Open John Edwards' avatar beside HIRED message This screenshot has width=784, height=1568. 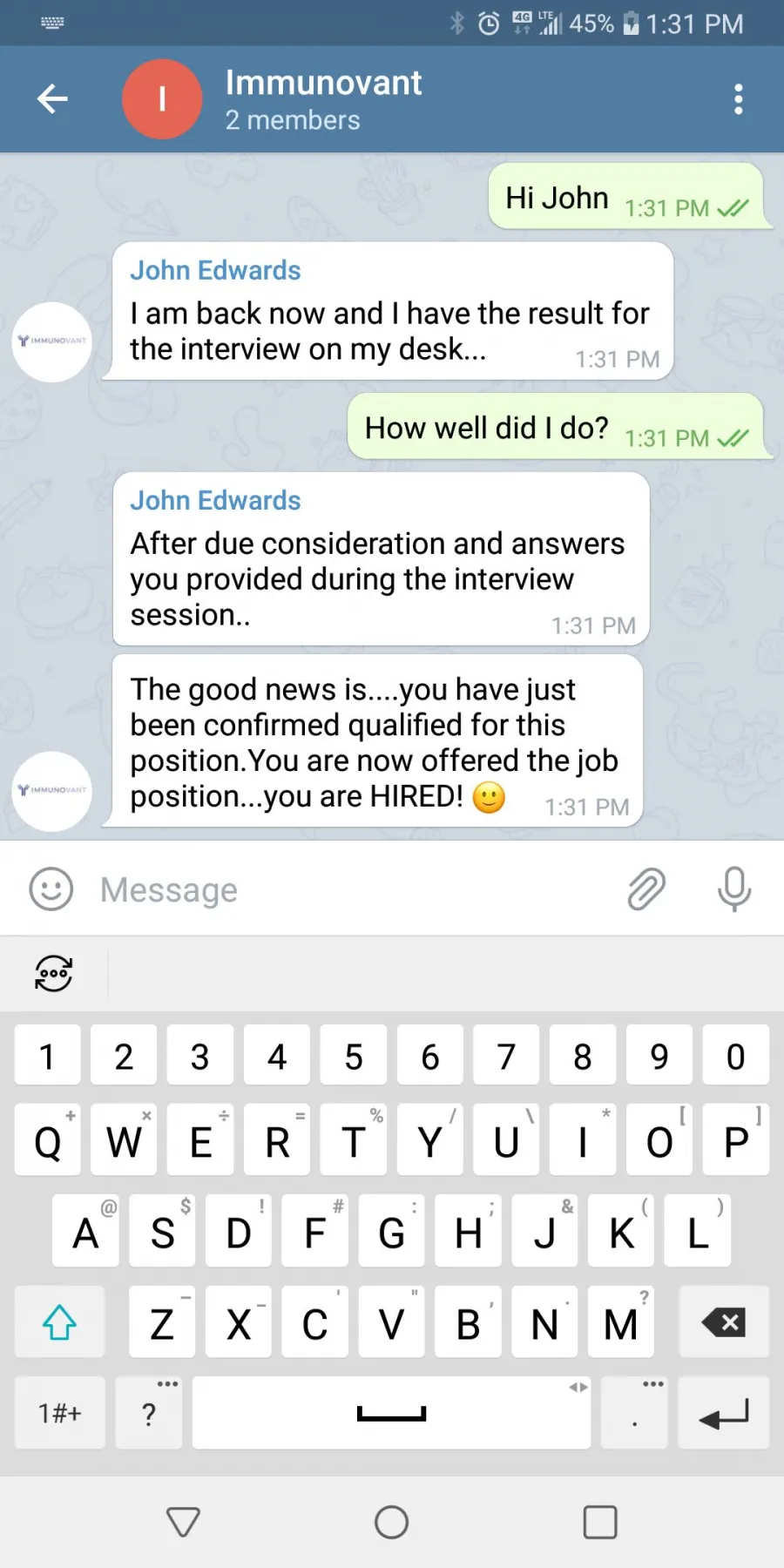coord(52,791)
